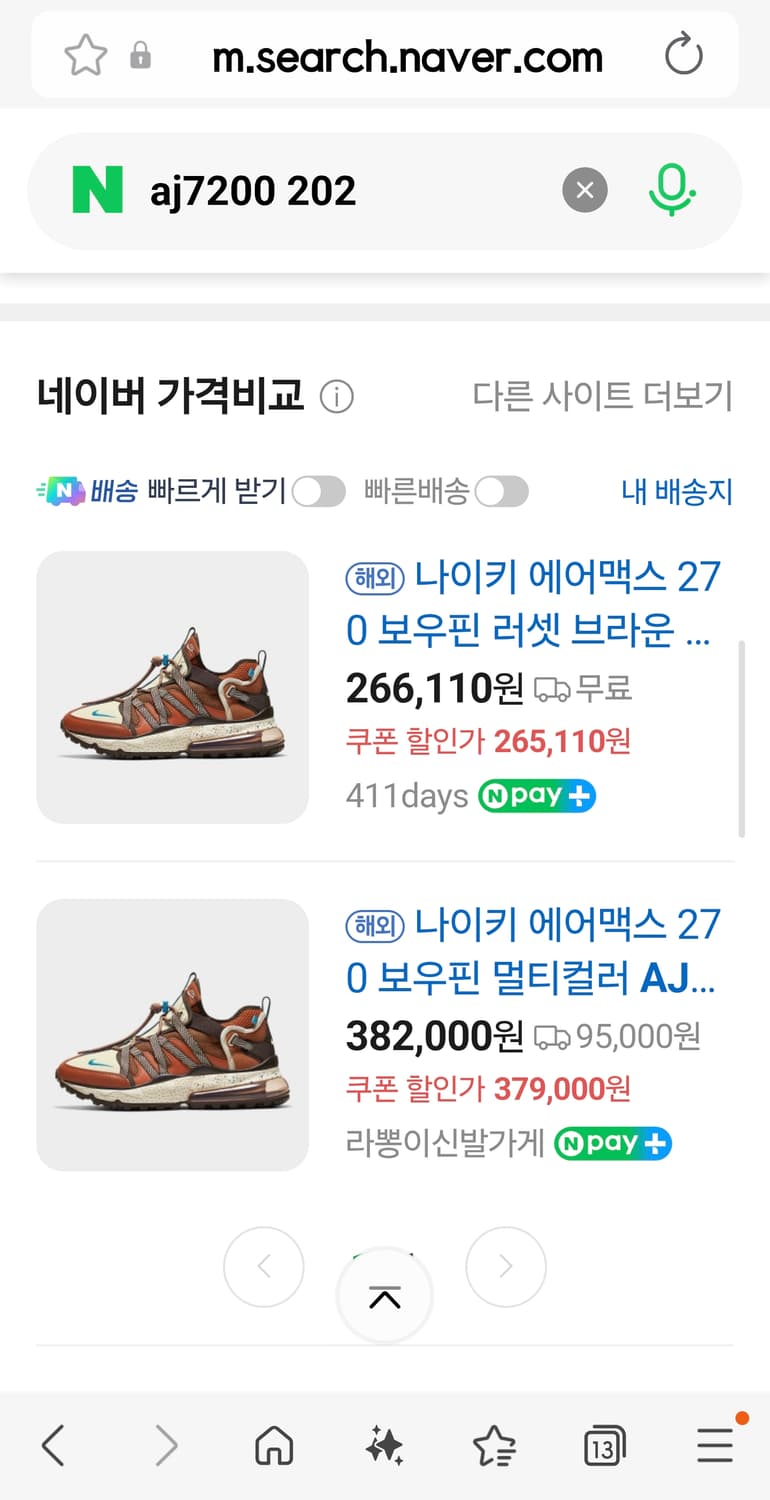Clear the search query with the X icon

pos(584,190)
